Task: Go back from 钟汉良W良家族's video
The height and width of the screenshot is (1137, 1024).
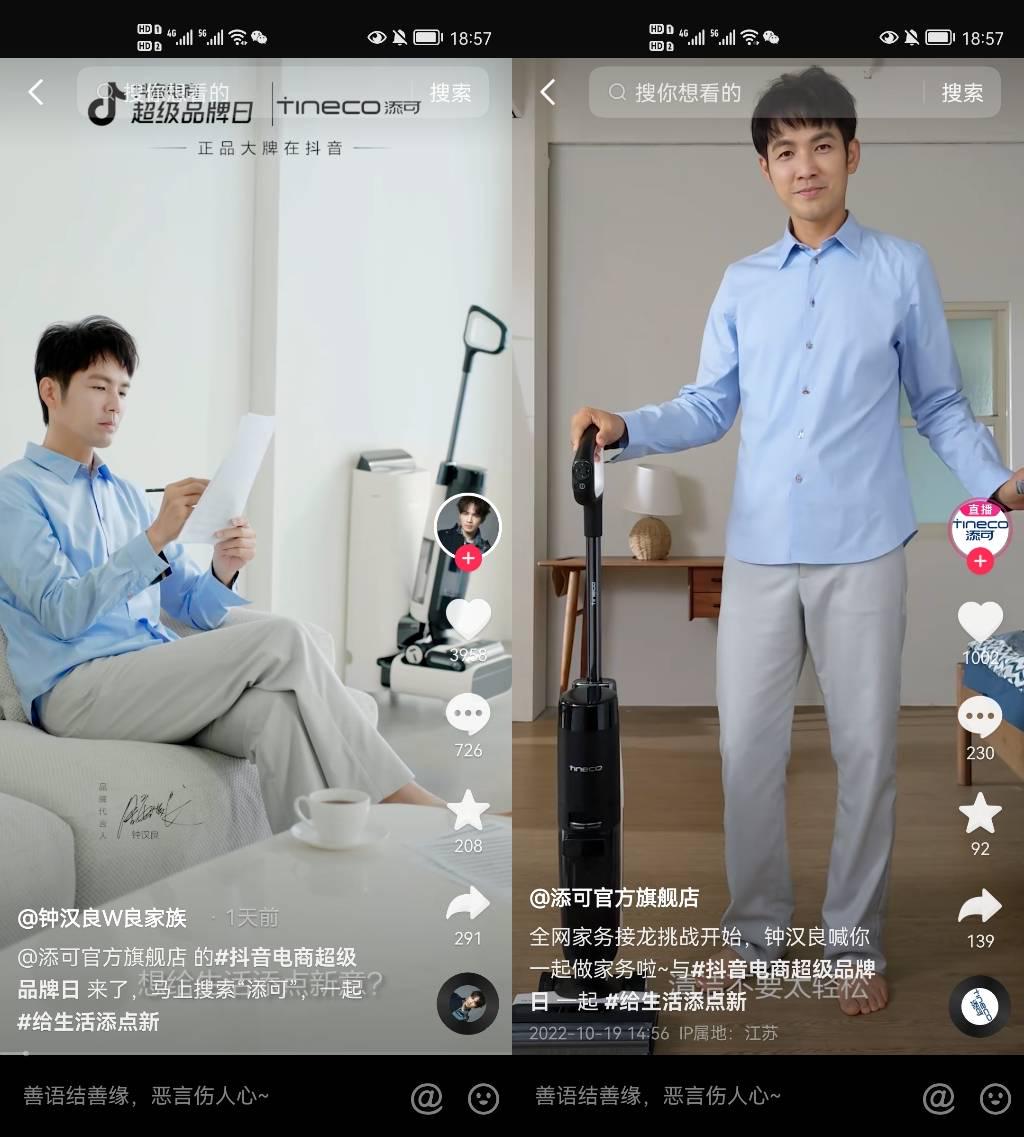Action: (36, 93)
